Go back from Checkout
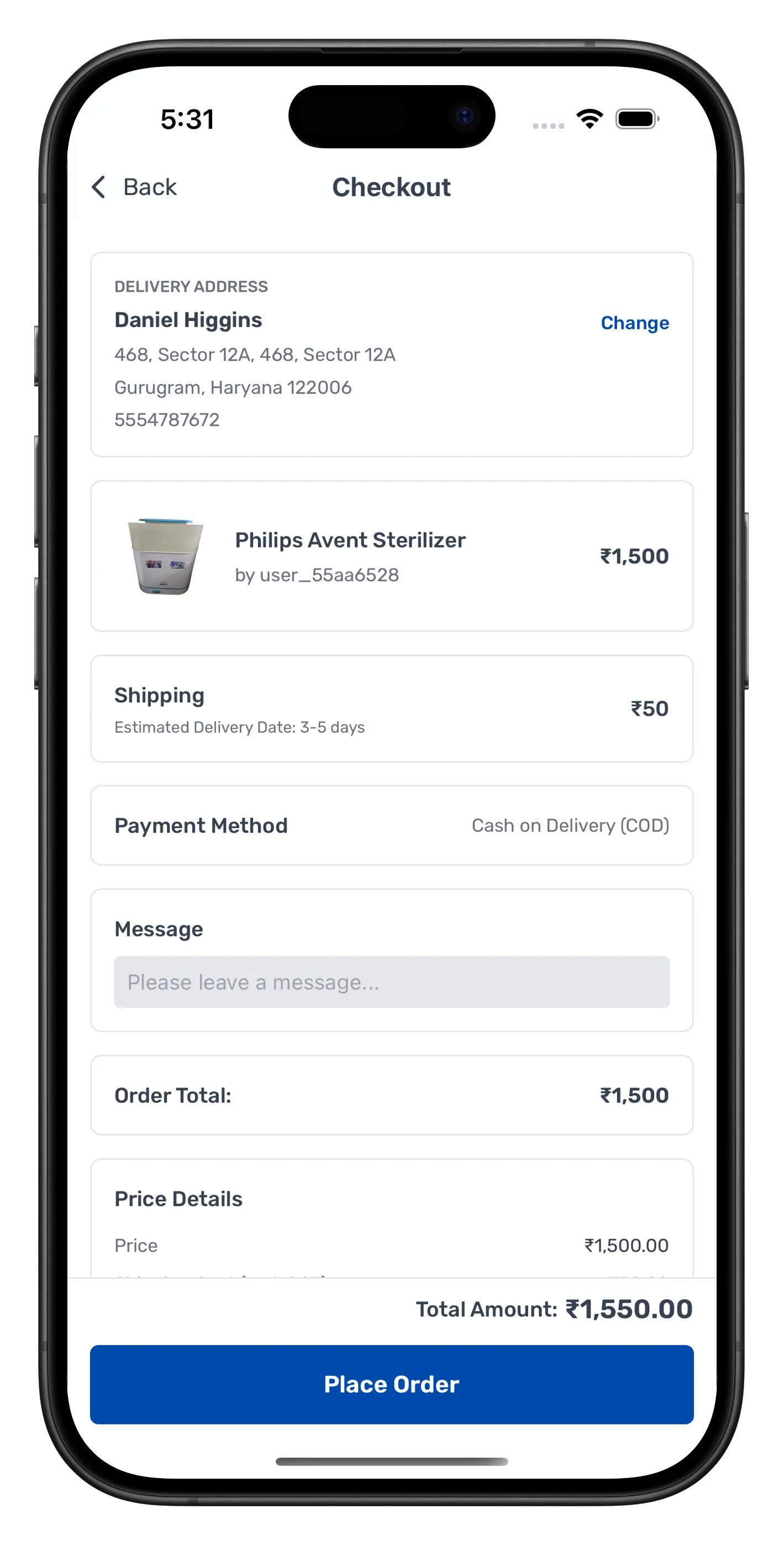Viewport: 784px width, 1545px height. click(134, 187)
